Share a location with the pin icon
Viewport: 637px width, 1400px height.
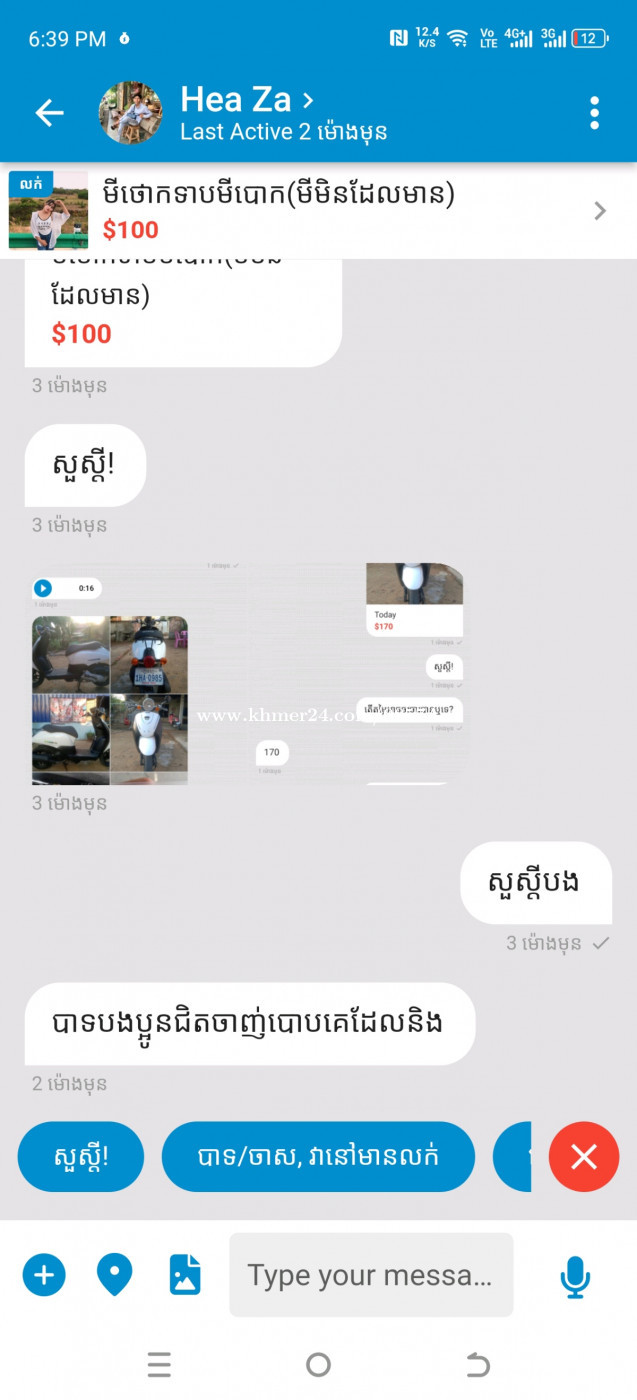click(x=114, y=1275)
